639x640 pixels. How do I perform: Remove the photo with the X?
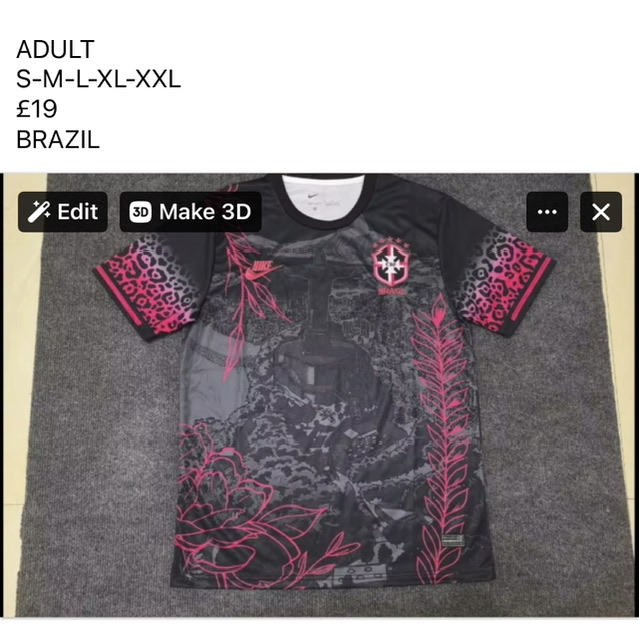[601, 212]
